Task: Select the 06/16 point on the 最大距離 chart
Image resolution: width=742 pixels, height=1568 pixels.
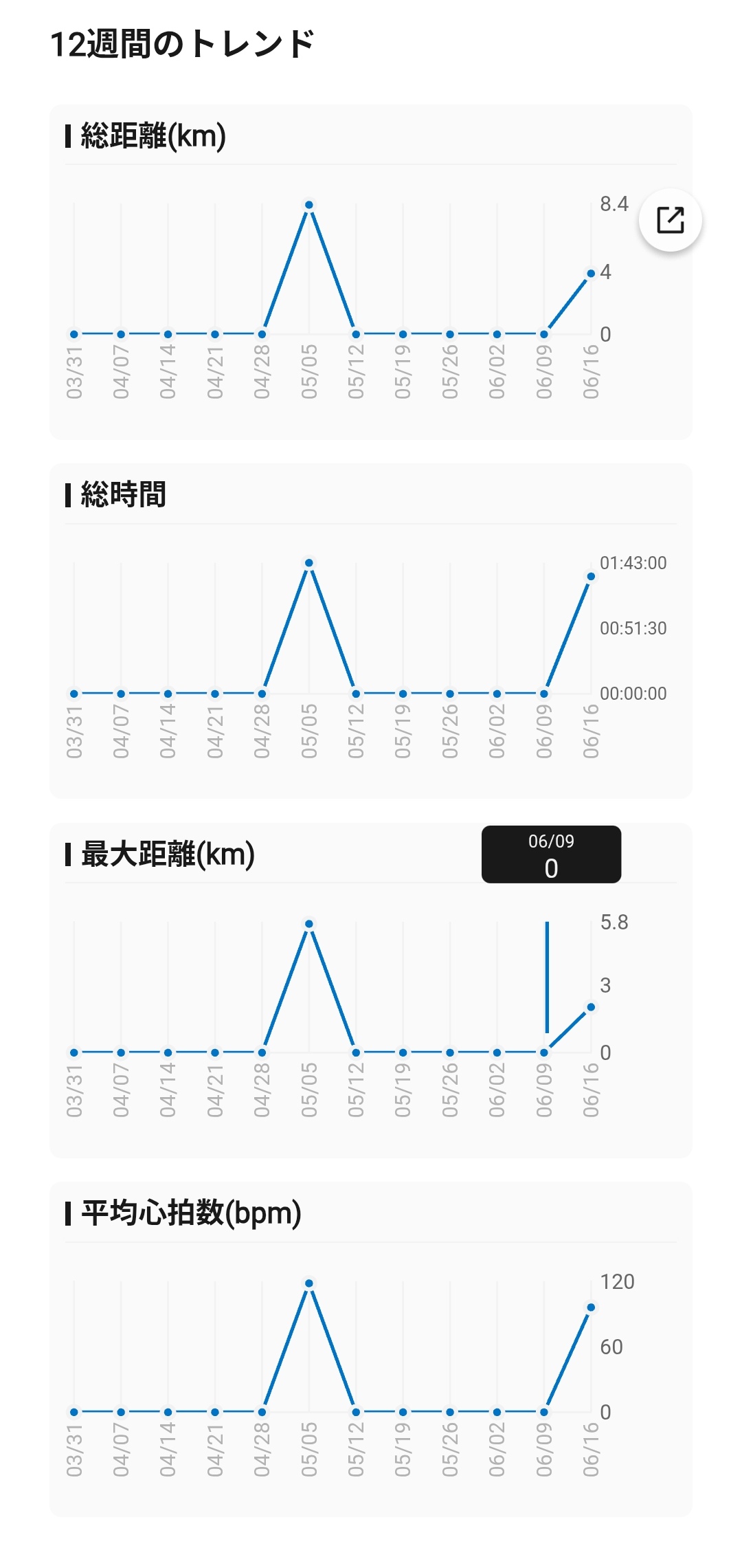Action: tap(591, 1007)
